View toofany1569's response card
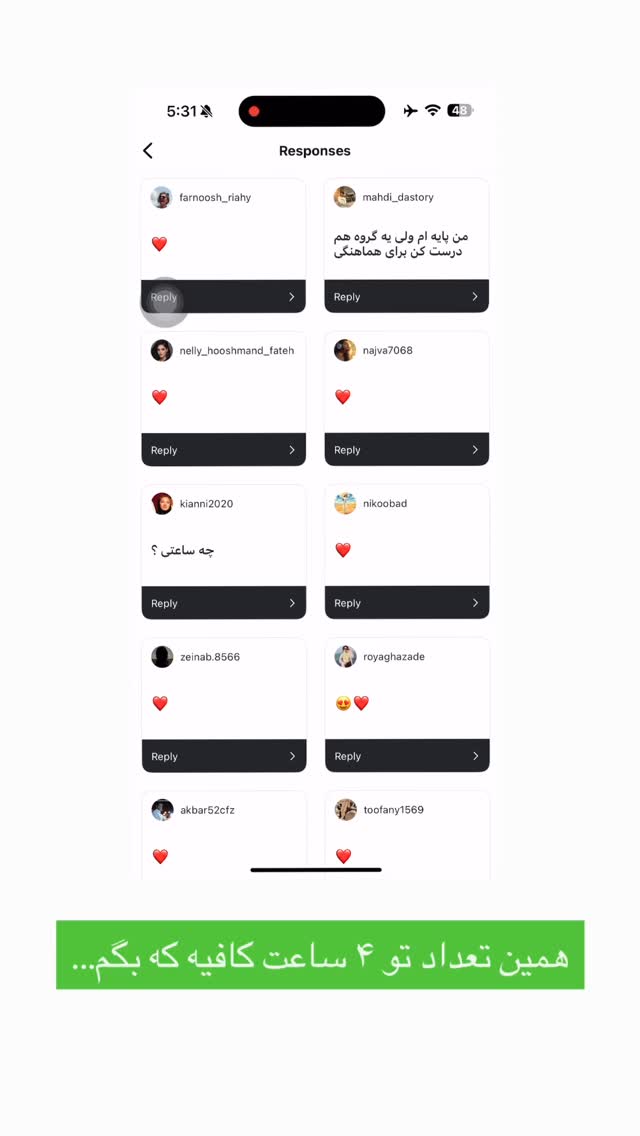 (407, 835)
